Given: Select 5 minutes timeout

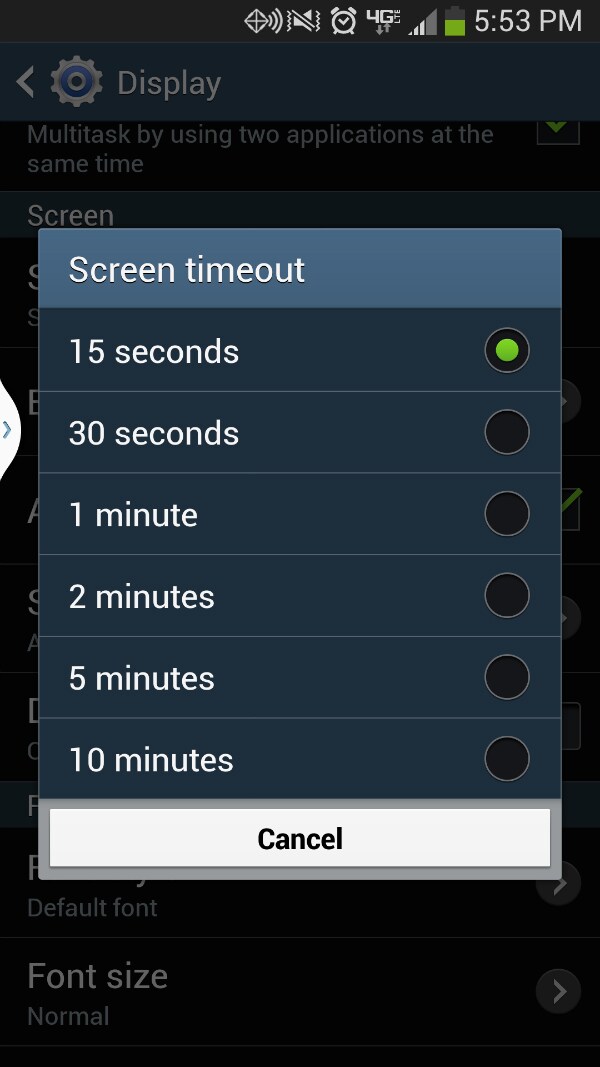Looking at the screenshot, I should pyautogui.click(x=300, y=679).
